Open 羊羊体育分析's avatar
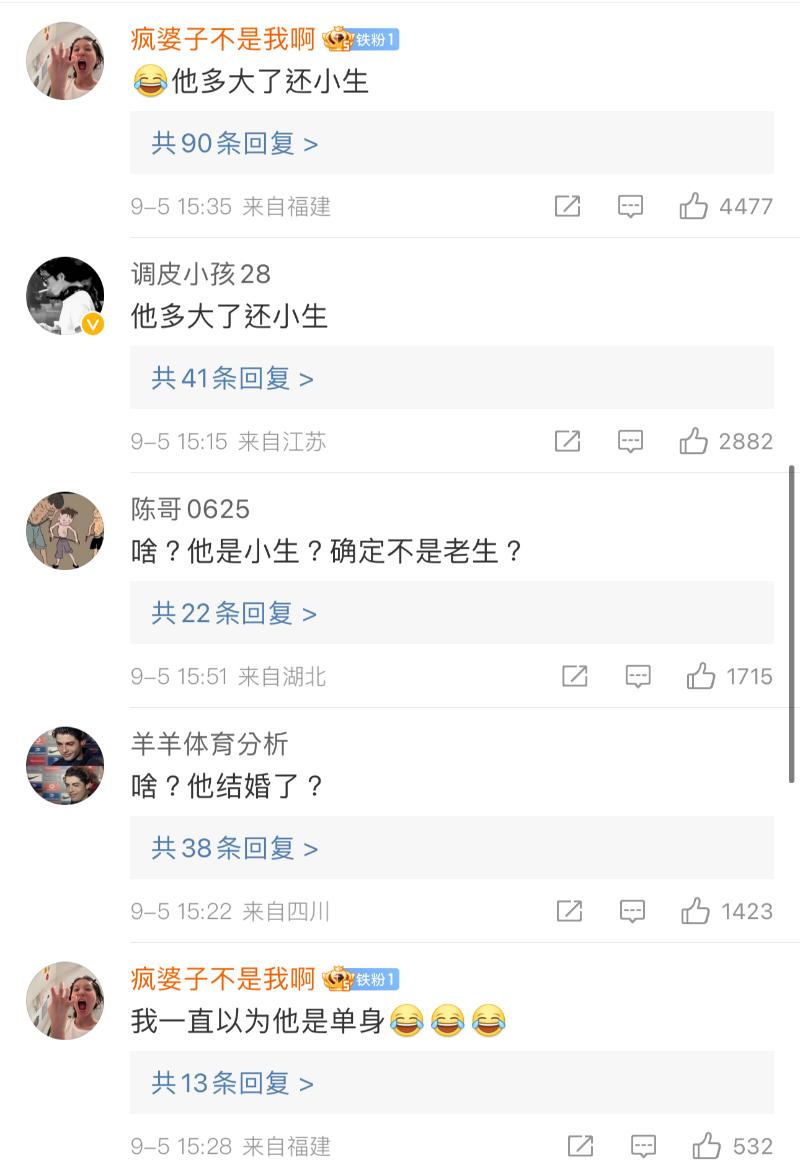800x1173 pixels. (65, 765)
